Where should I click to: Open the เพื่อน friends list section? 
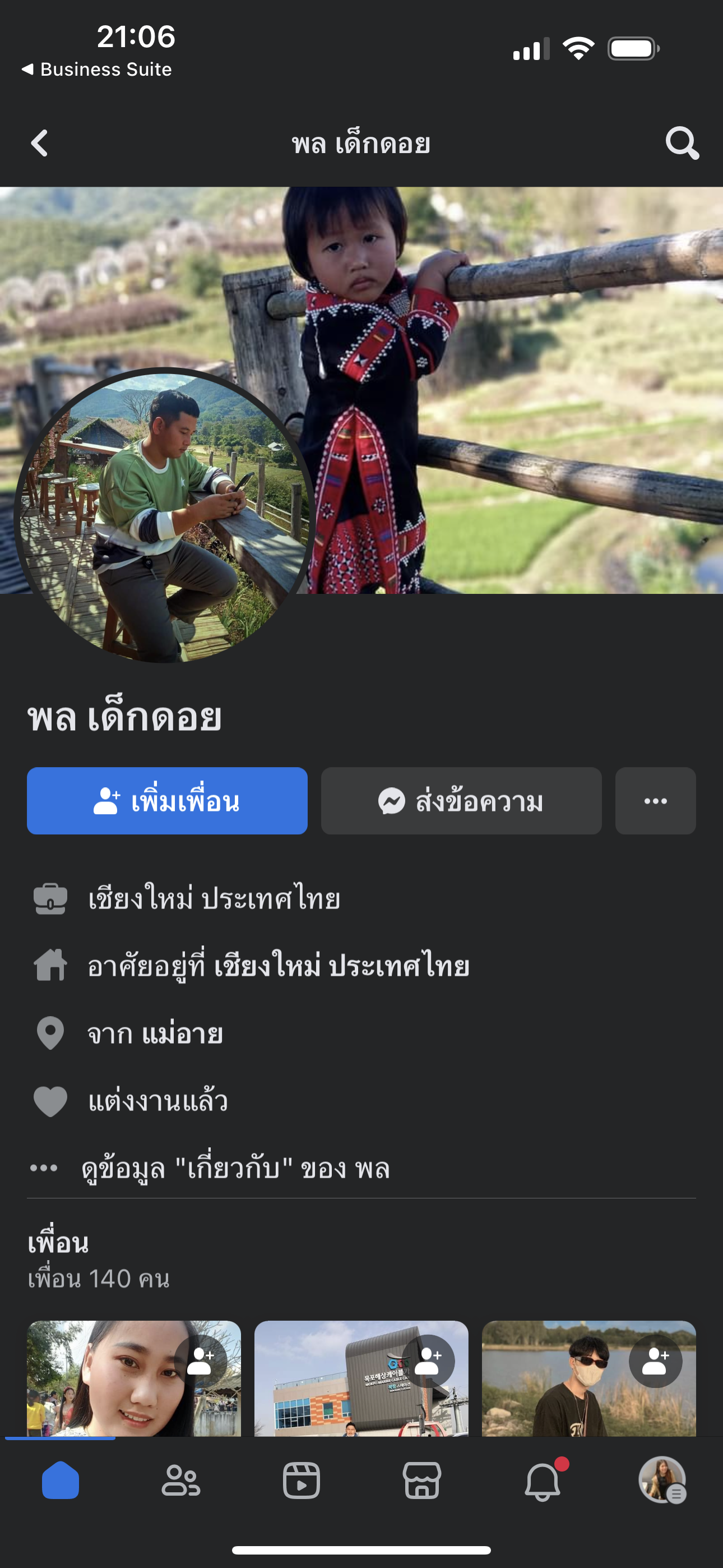[58, 1243]
